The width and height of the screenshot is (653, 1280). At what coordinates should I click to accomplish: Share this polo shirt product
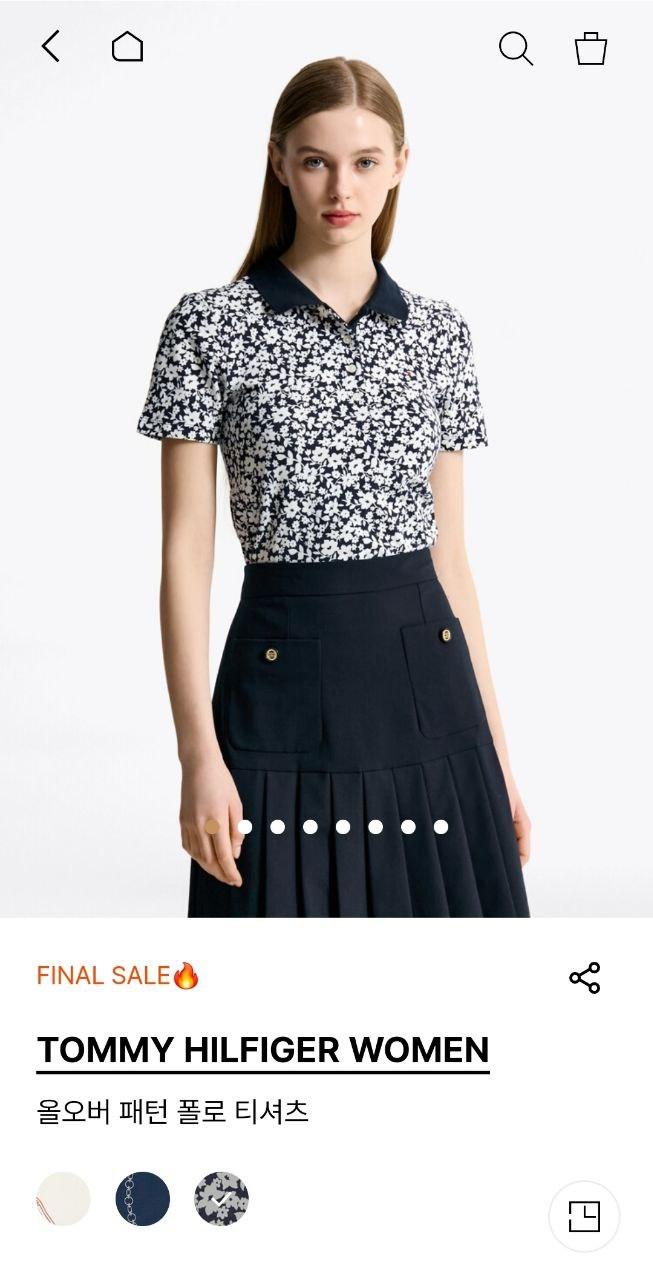click(584, 978)
